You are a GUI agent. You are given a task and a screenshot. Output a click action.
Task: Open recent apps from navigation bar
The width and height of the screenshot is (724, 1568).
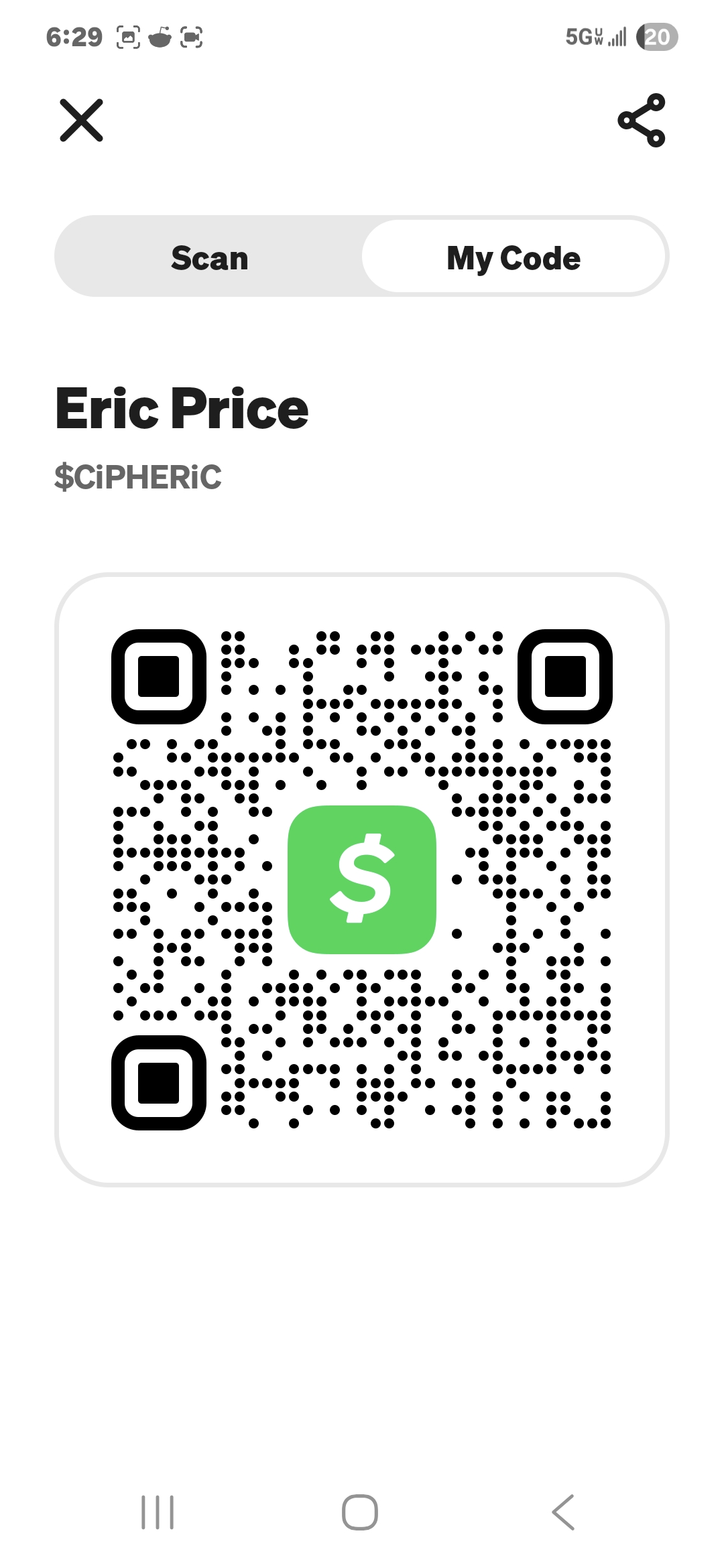[x=158, y=1512]
